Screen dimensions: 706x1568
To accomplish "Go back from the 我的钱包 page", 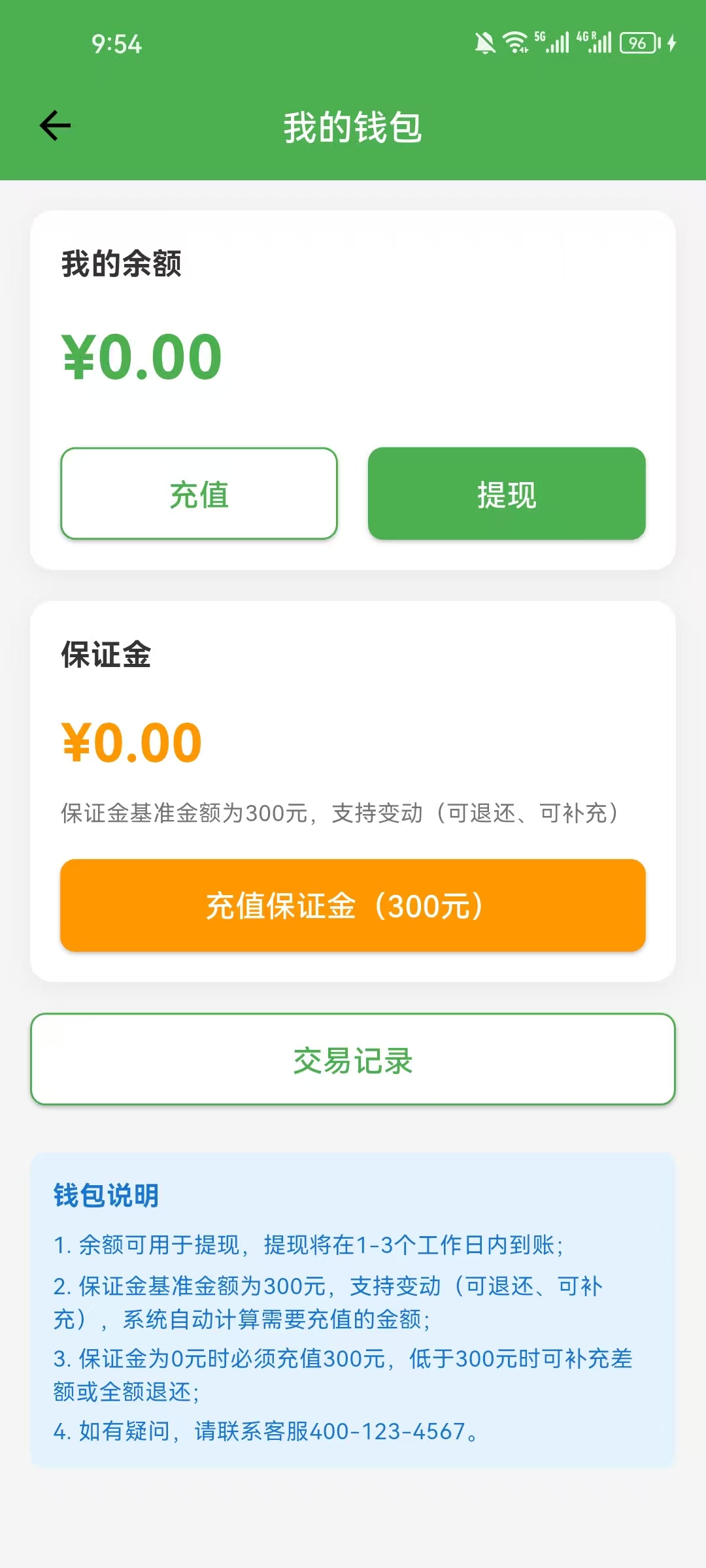I will [x=55, y=125].
